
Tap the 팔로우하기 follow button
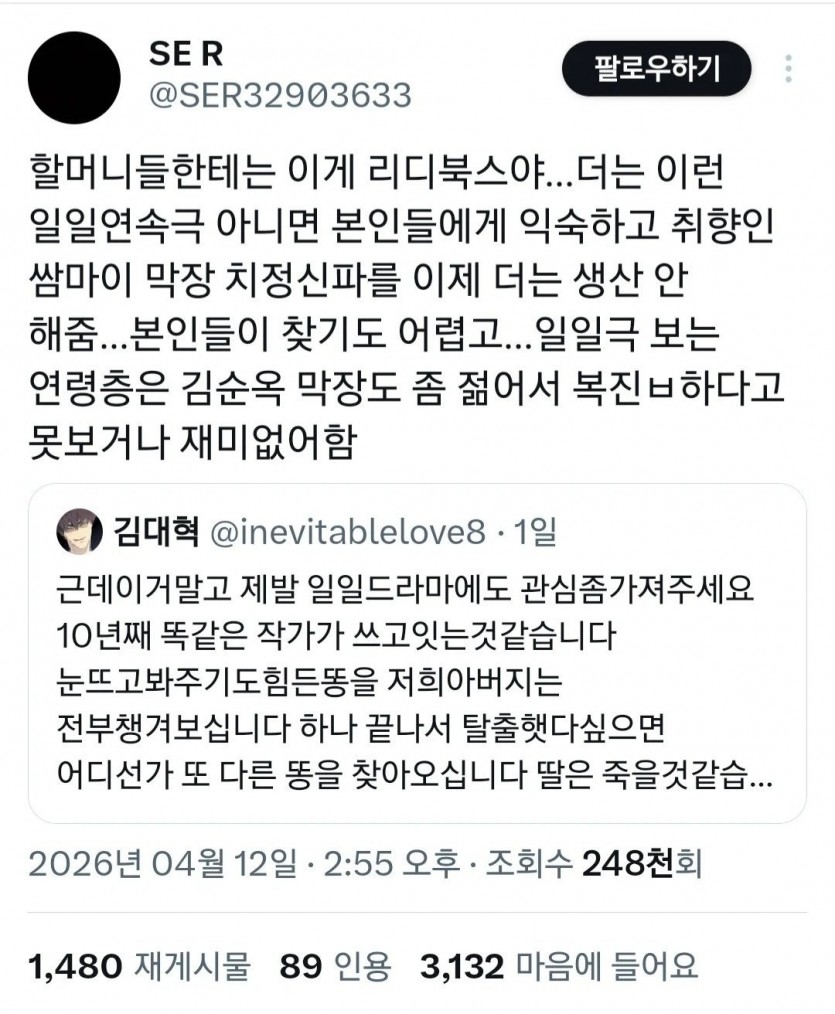(x=656, y=68)
